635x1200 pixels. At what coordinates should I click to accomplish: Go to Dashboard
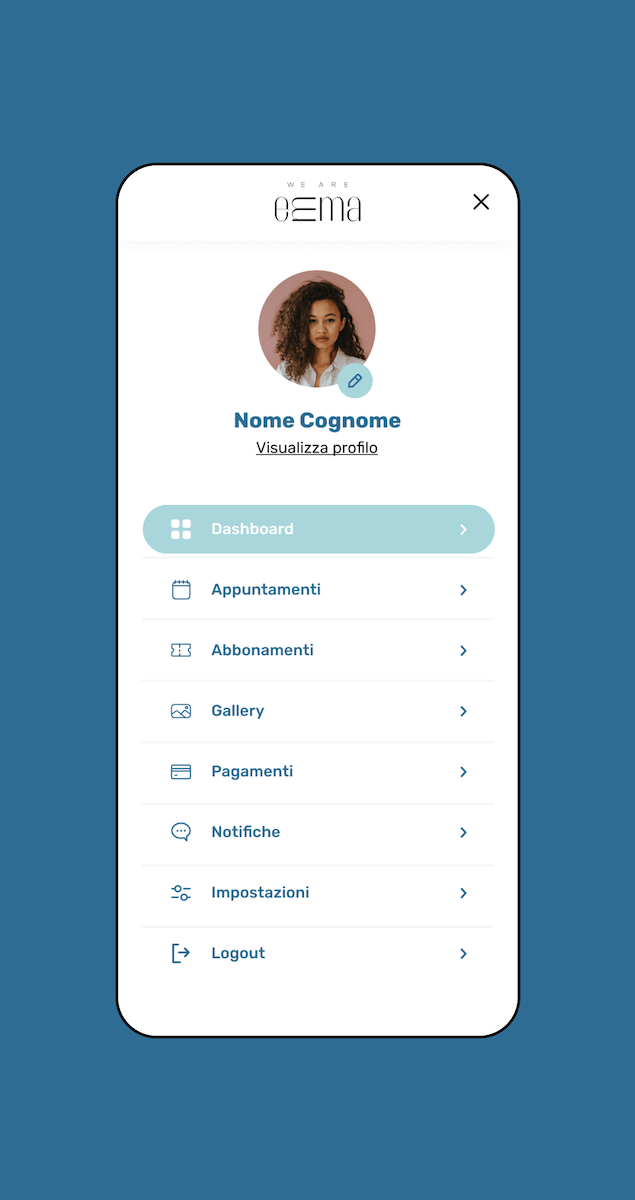(x=318, y=529)
